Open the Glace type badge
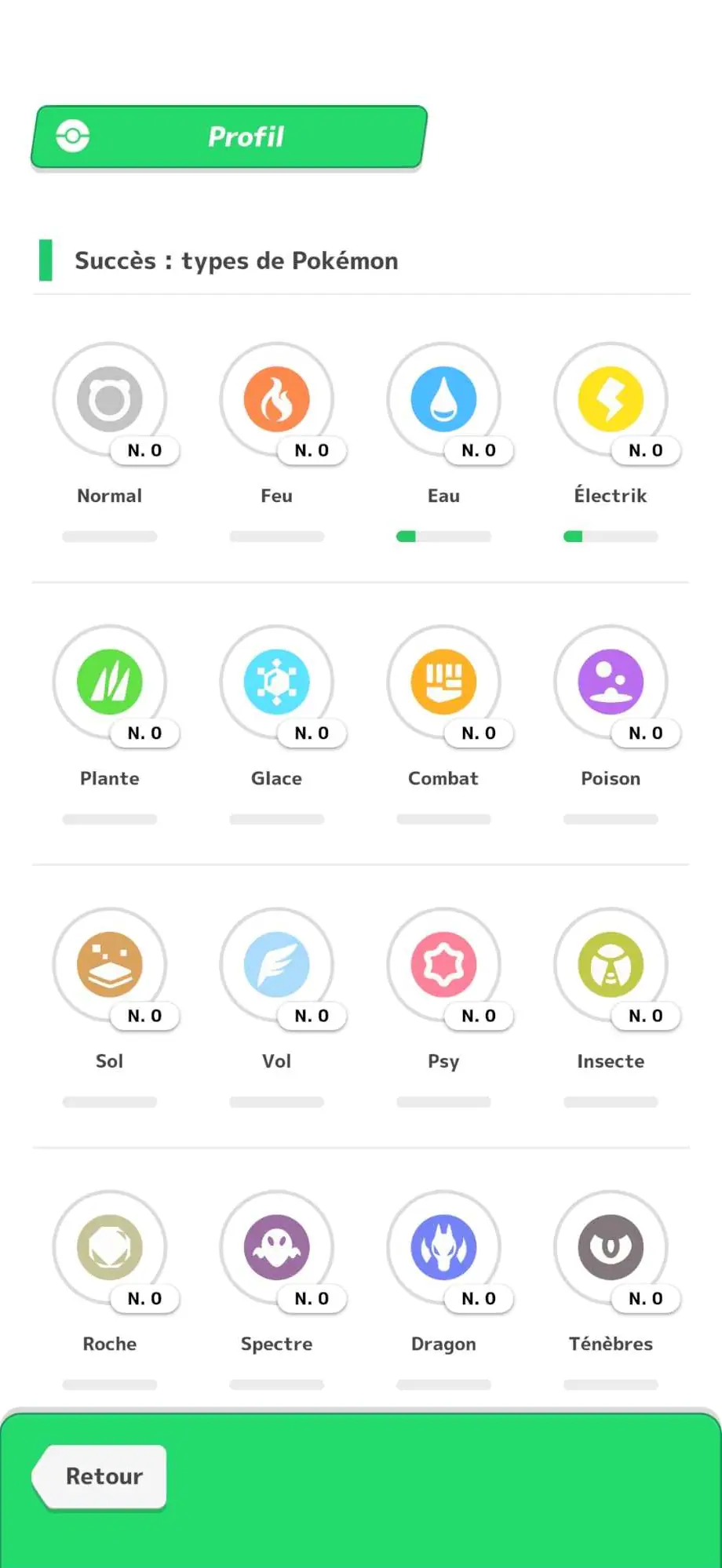The image size is (722, 1568). coord(276,682)
